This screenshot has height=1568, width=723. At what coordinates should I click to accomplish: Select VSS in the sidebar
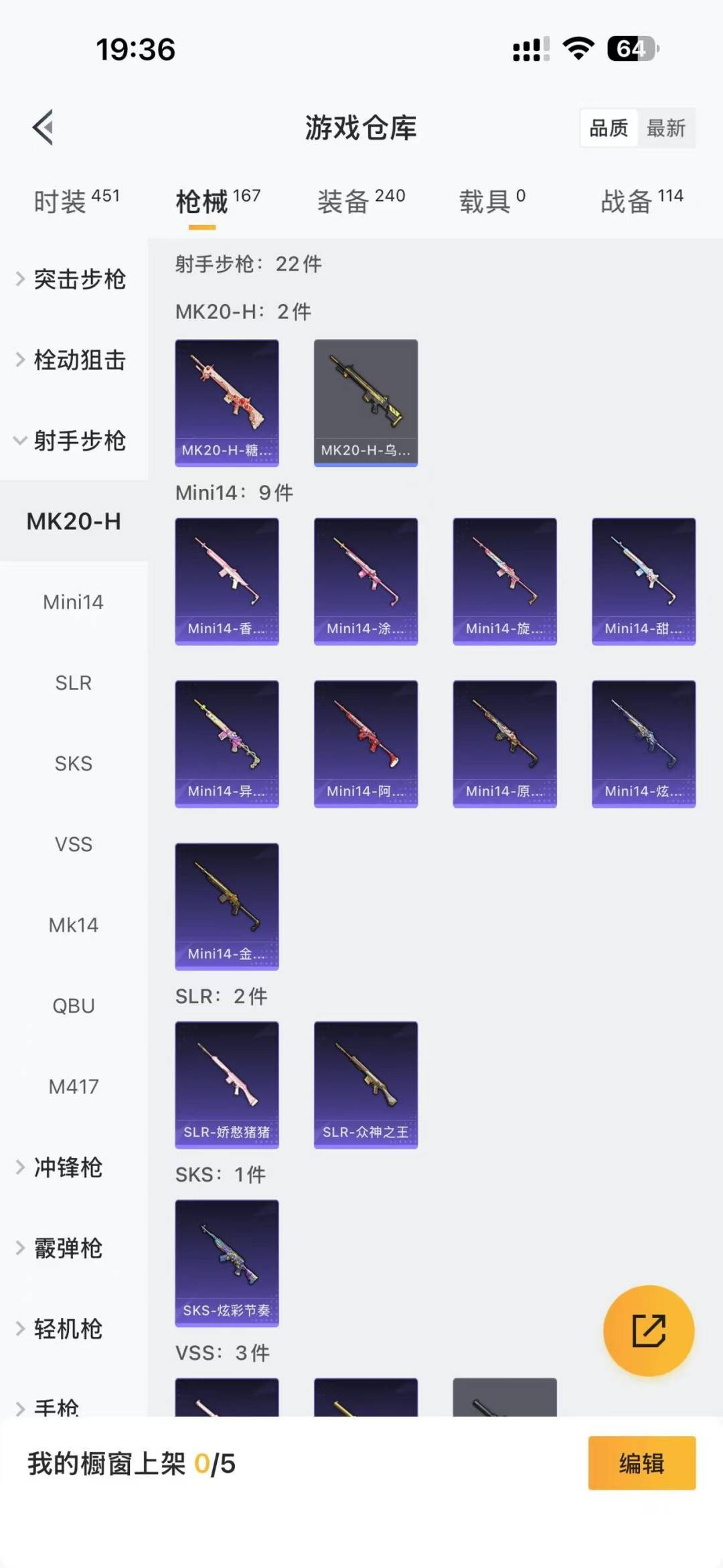coord(74,844)
